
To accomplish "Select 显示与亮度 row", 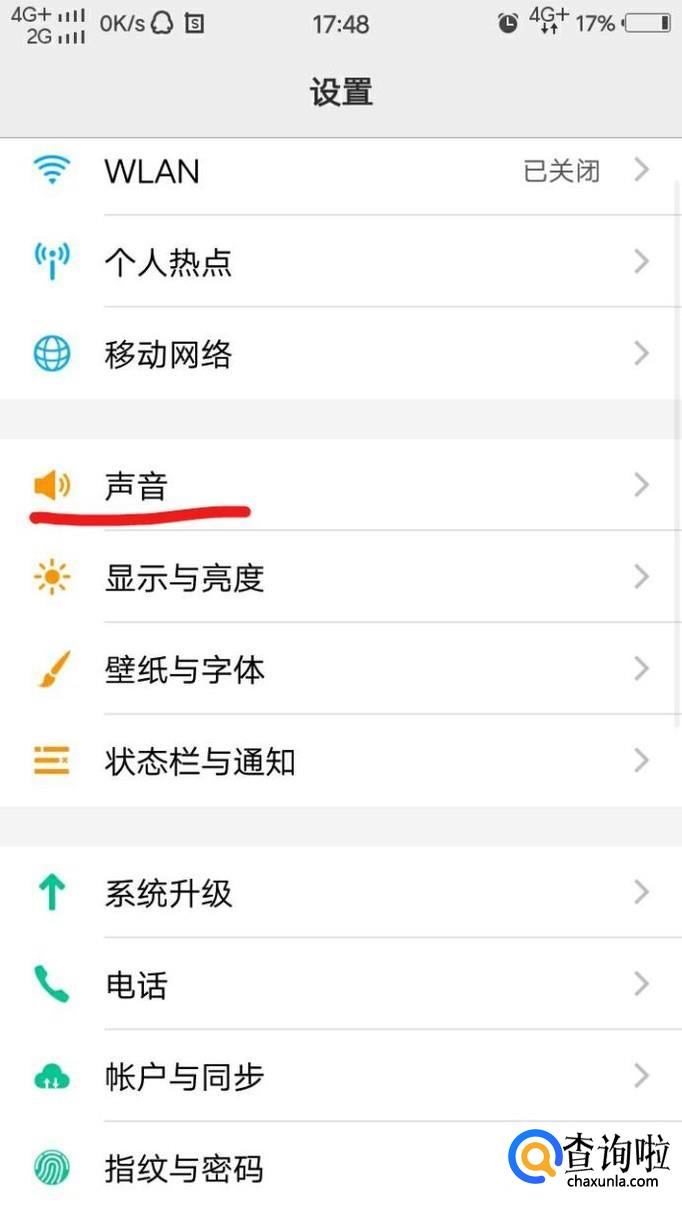I will (340, 578).
